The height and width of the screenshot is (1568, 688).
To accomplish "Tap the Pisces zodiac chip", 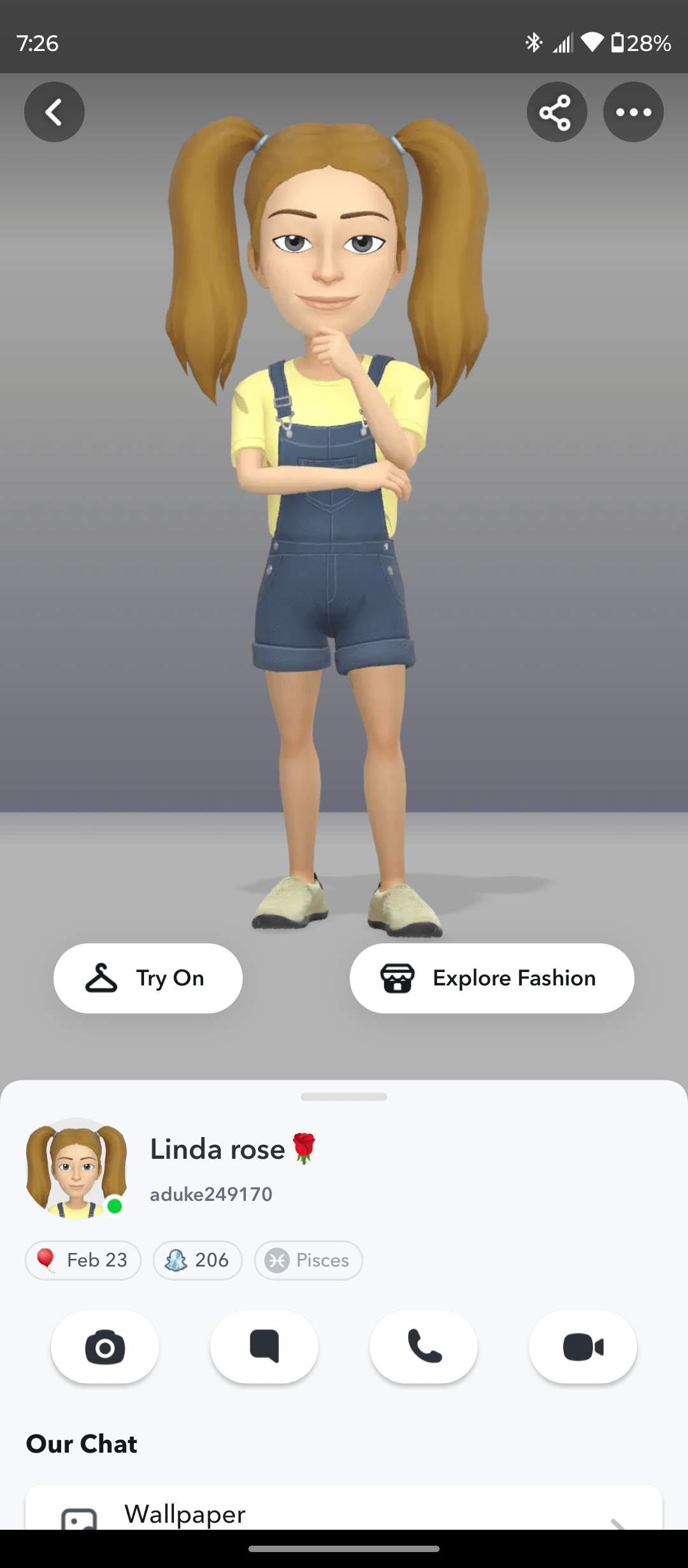I will point(308,1260).
